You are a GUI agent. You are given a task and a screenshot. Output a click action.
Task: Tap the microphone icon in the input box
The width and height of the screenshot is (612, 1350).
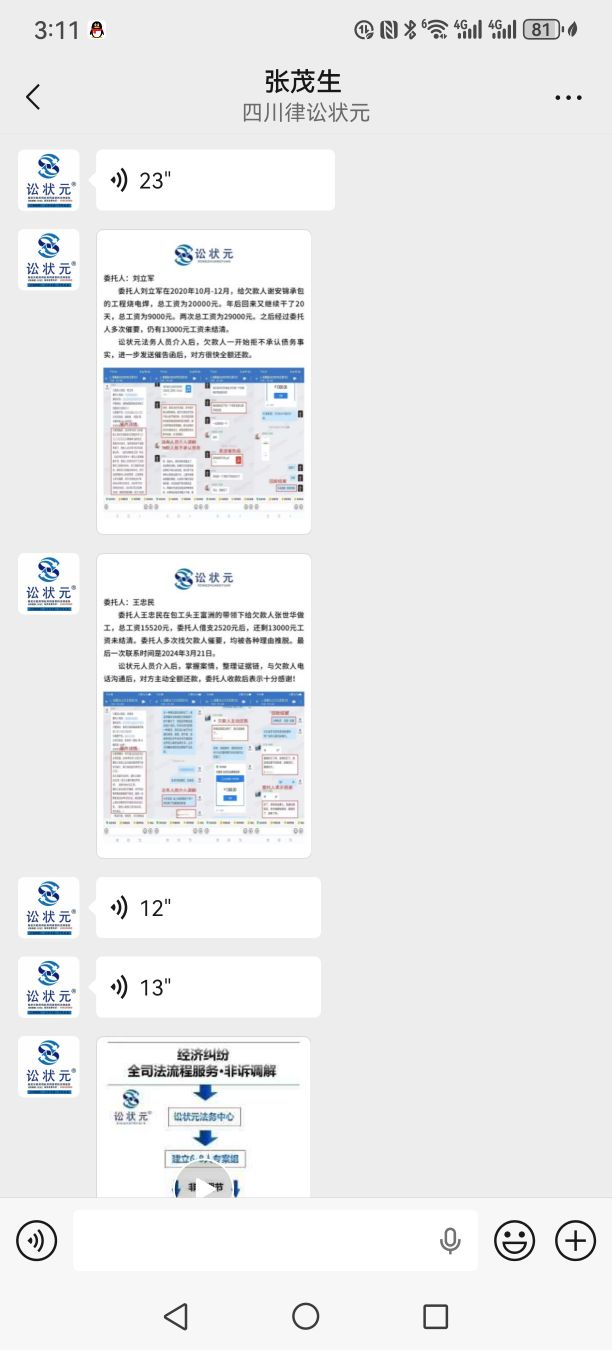pyautogui.click(x=450, y=1241)
